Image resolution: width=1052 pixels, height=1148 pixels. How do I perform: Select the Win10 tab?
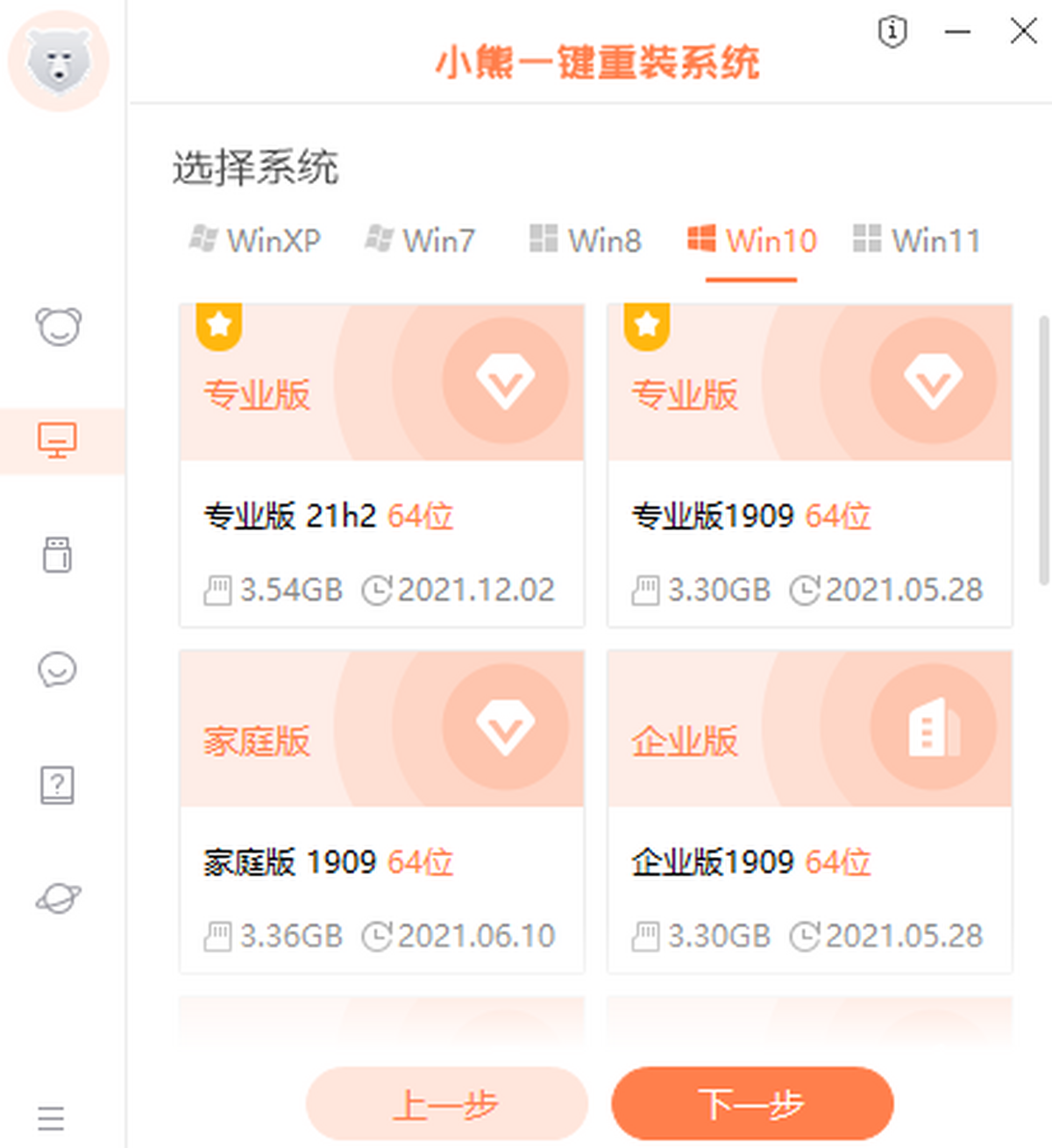752,240
